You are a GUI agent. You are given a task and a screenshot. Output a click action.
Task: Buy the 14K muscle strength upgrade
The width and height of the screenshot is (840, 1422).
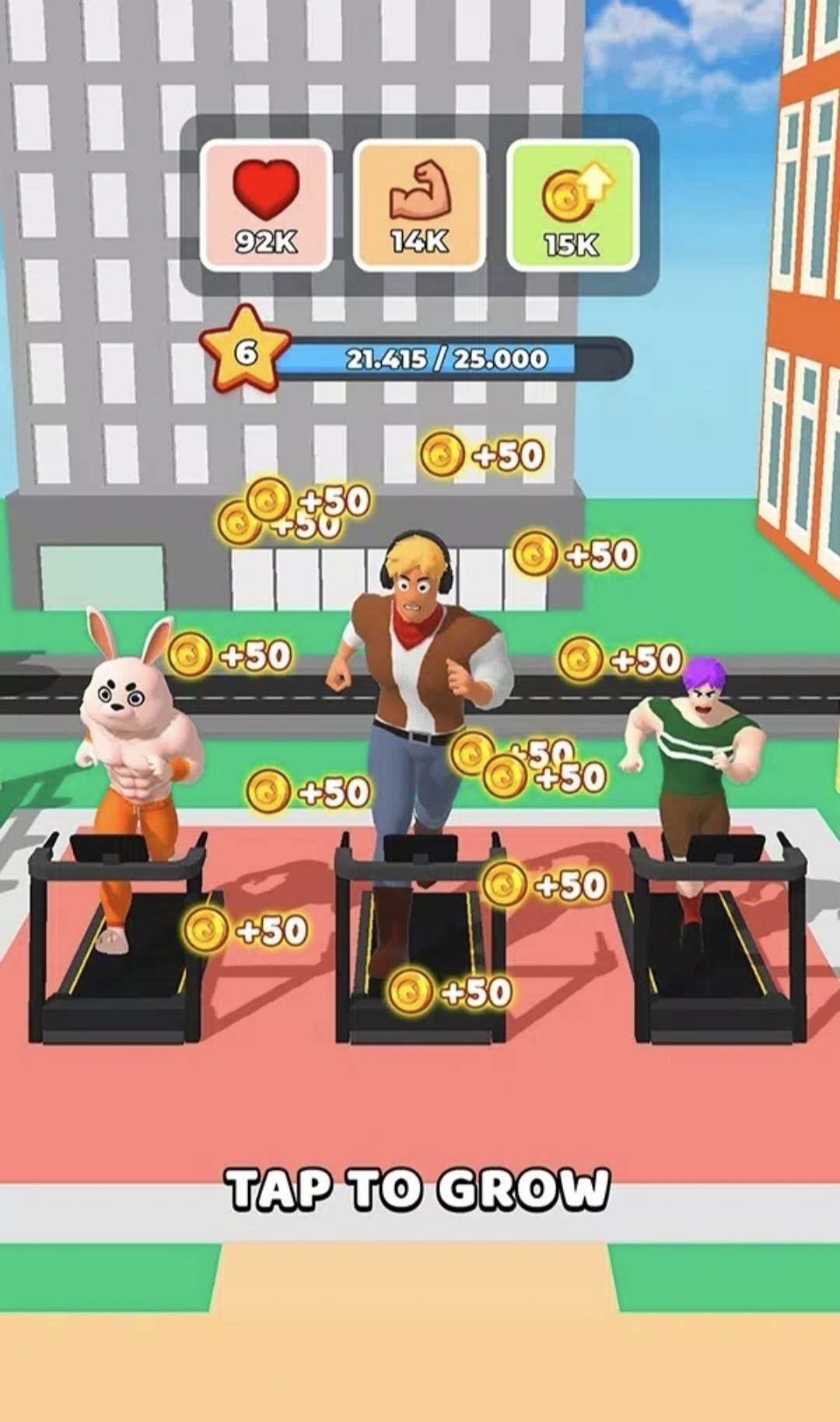point(419,205)
